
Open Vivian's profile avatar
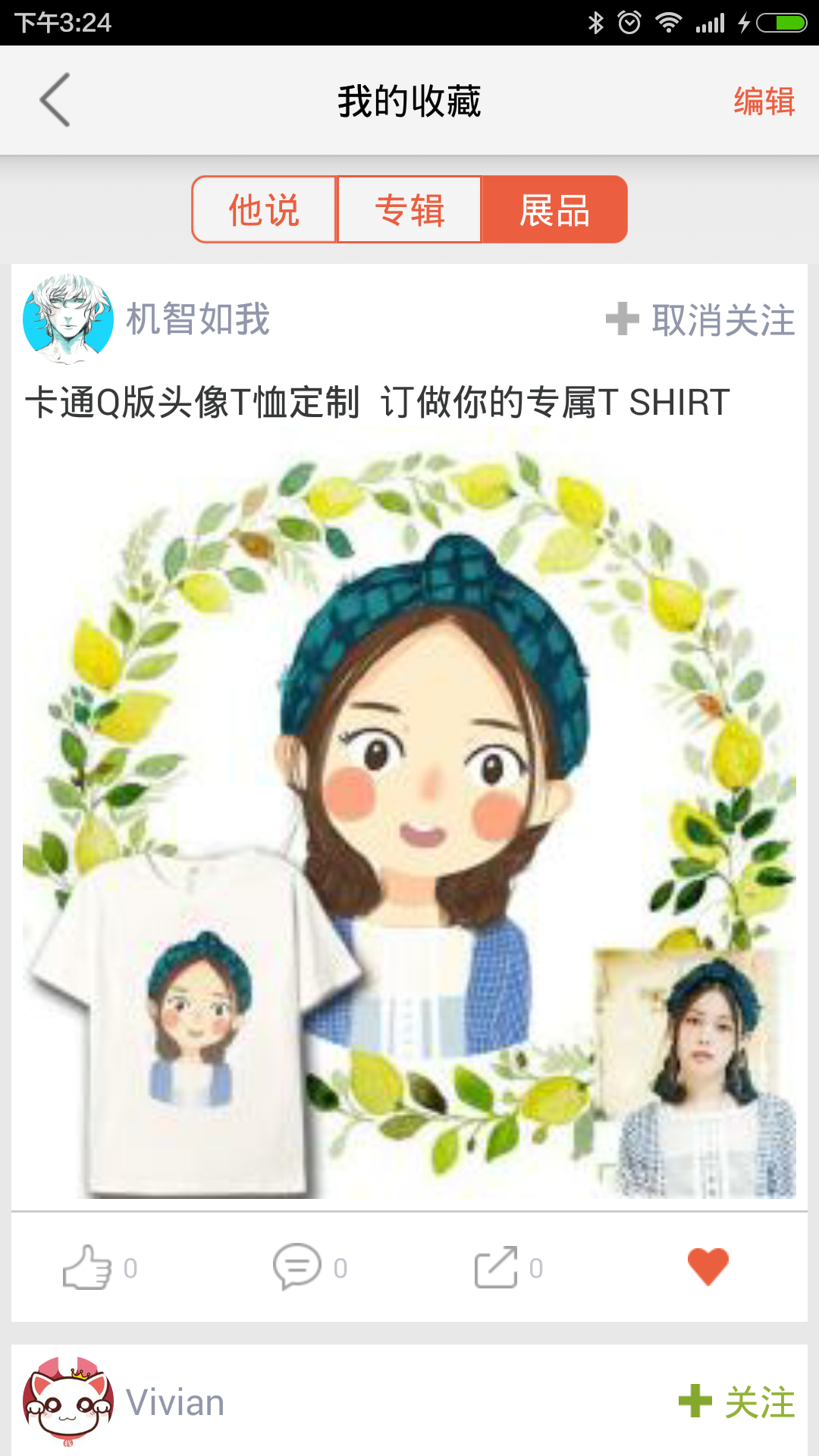(68, 1401)
